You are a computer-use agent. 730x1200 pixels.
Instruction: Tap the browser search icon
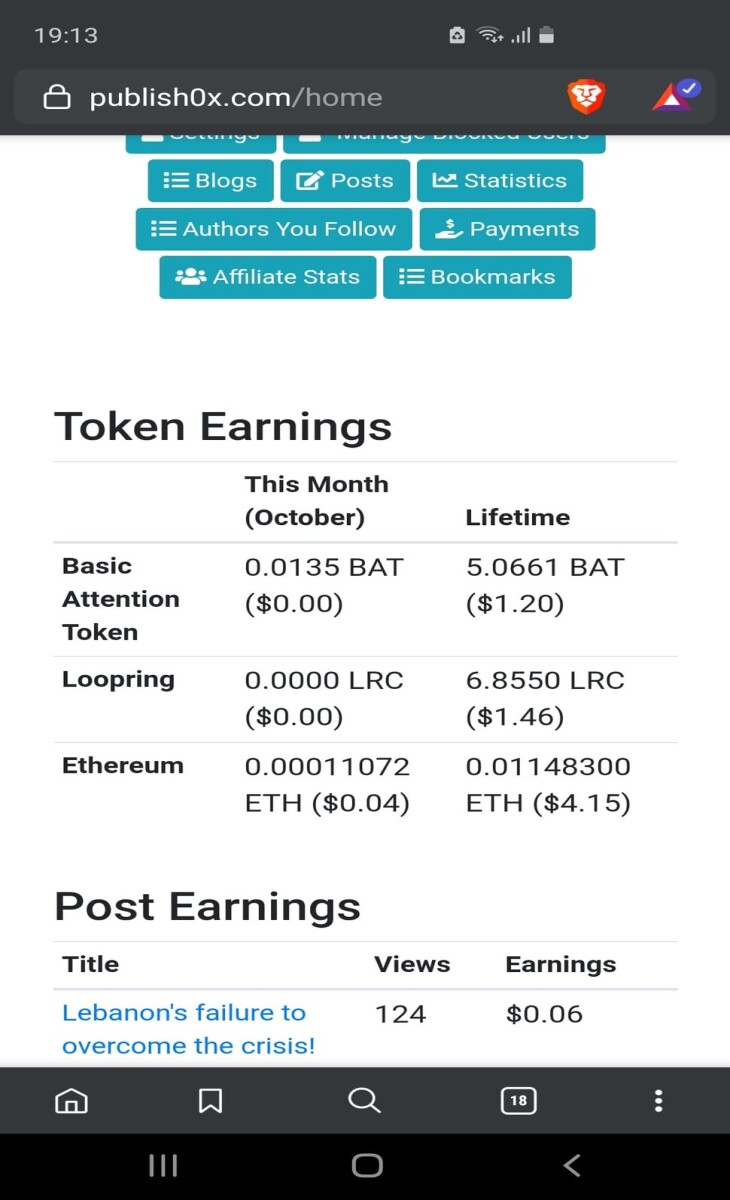pyautogui.click(x=364, y=1100)
